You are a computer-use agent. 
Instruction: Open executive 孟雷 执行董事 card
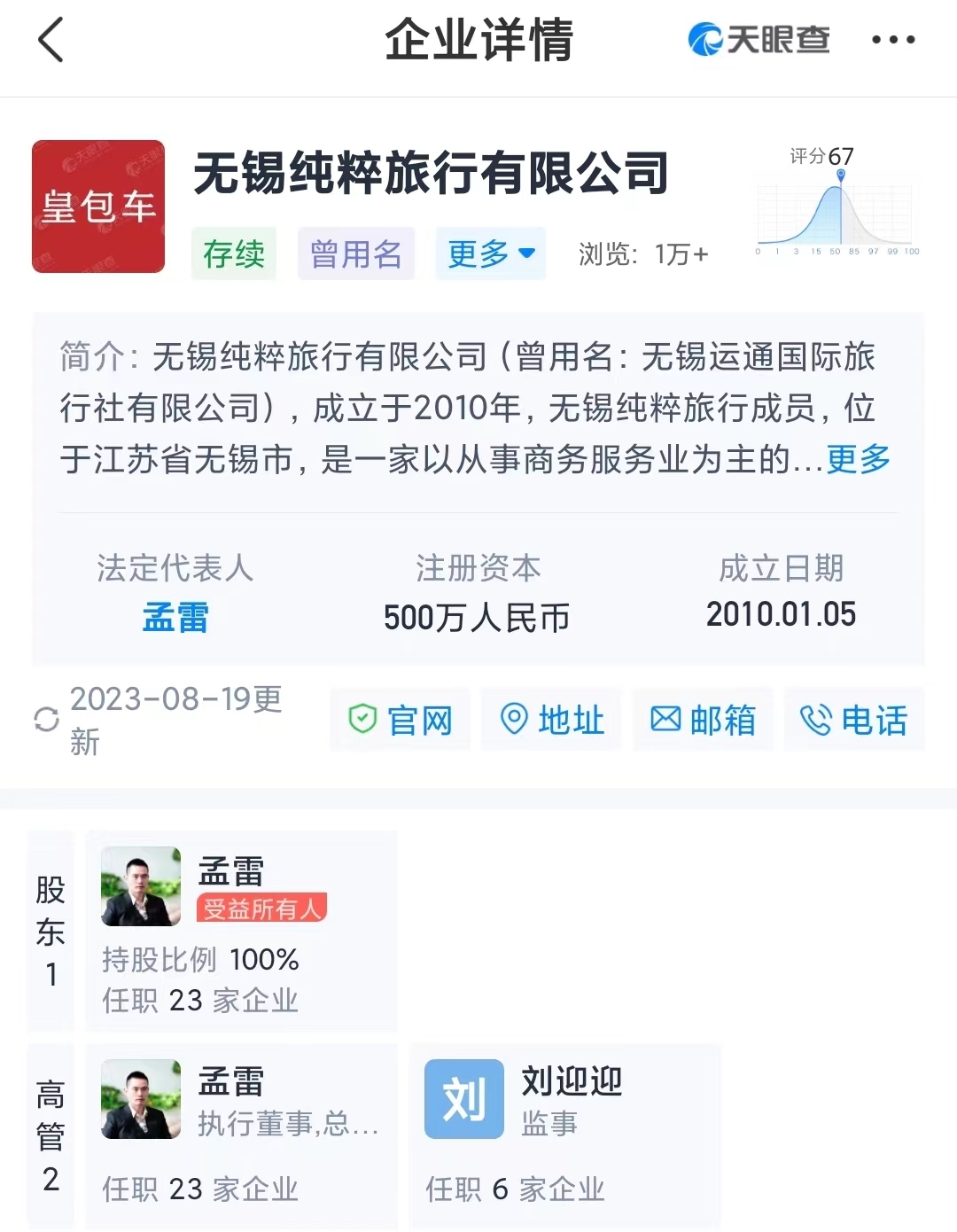click(241, 1136)
